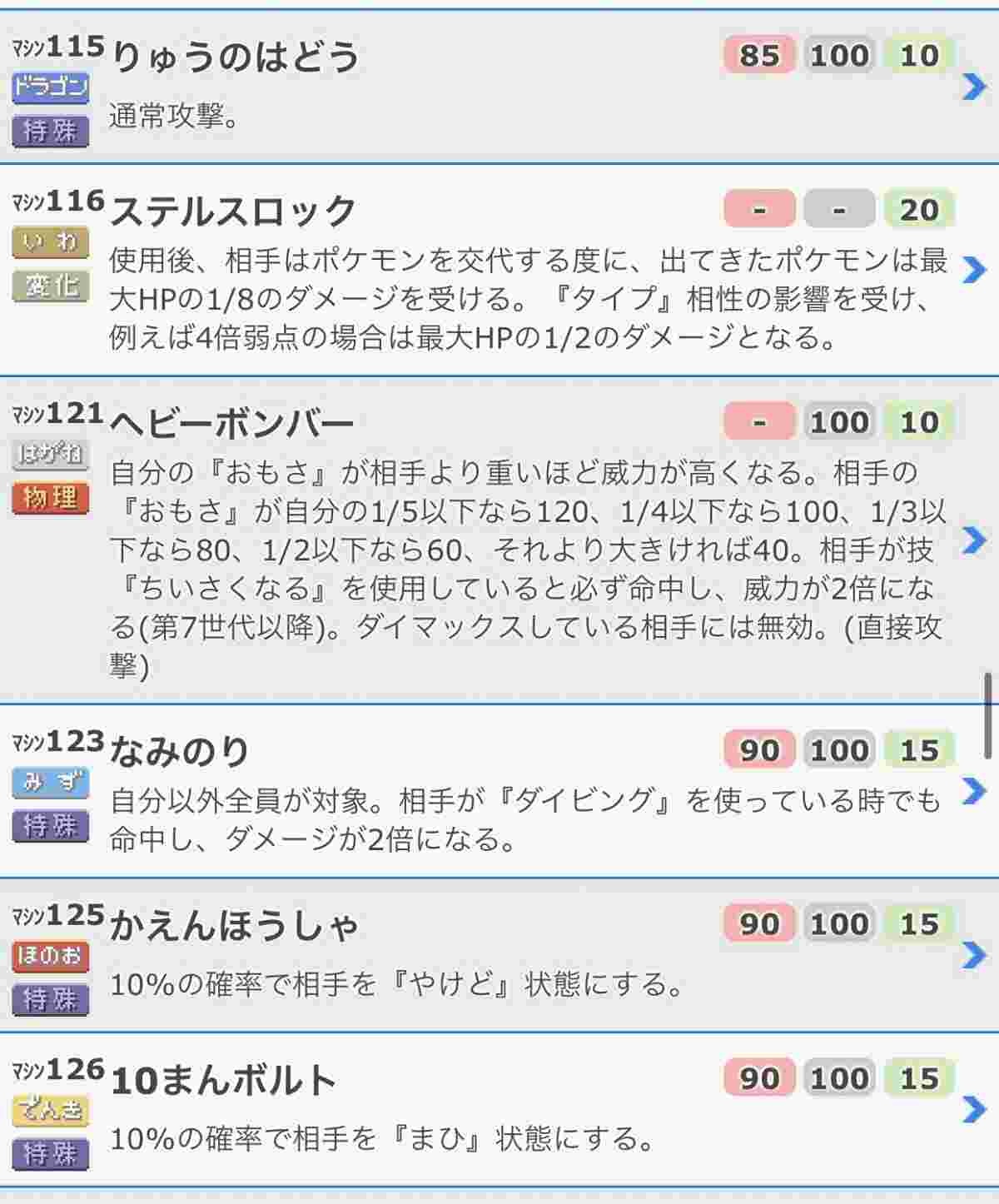Open the なみのり move row
The image size is (999, 1204).
coord(972,790)
